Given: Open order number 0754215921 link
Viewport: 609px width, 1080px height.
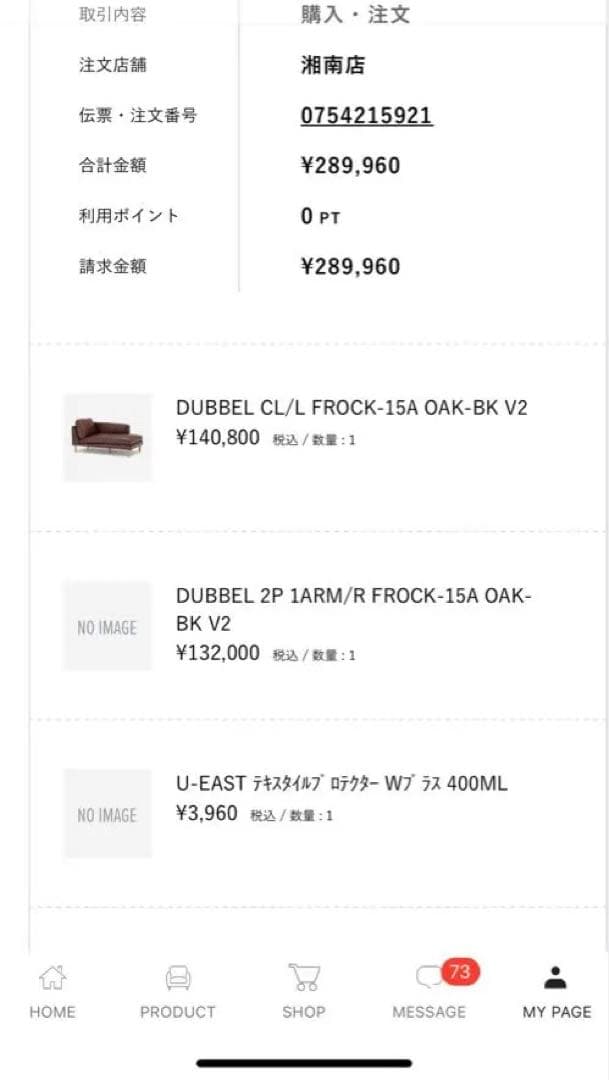Looking at the screenshot, I should pyautogui.click(x=366, y=116).
